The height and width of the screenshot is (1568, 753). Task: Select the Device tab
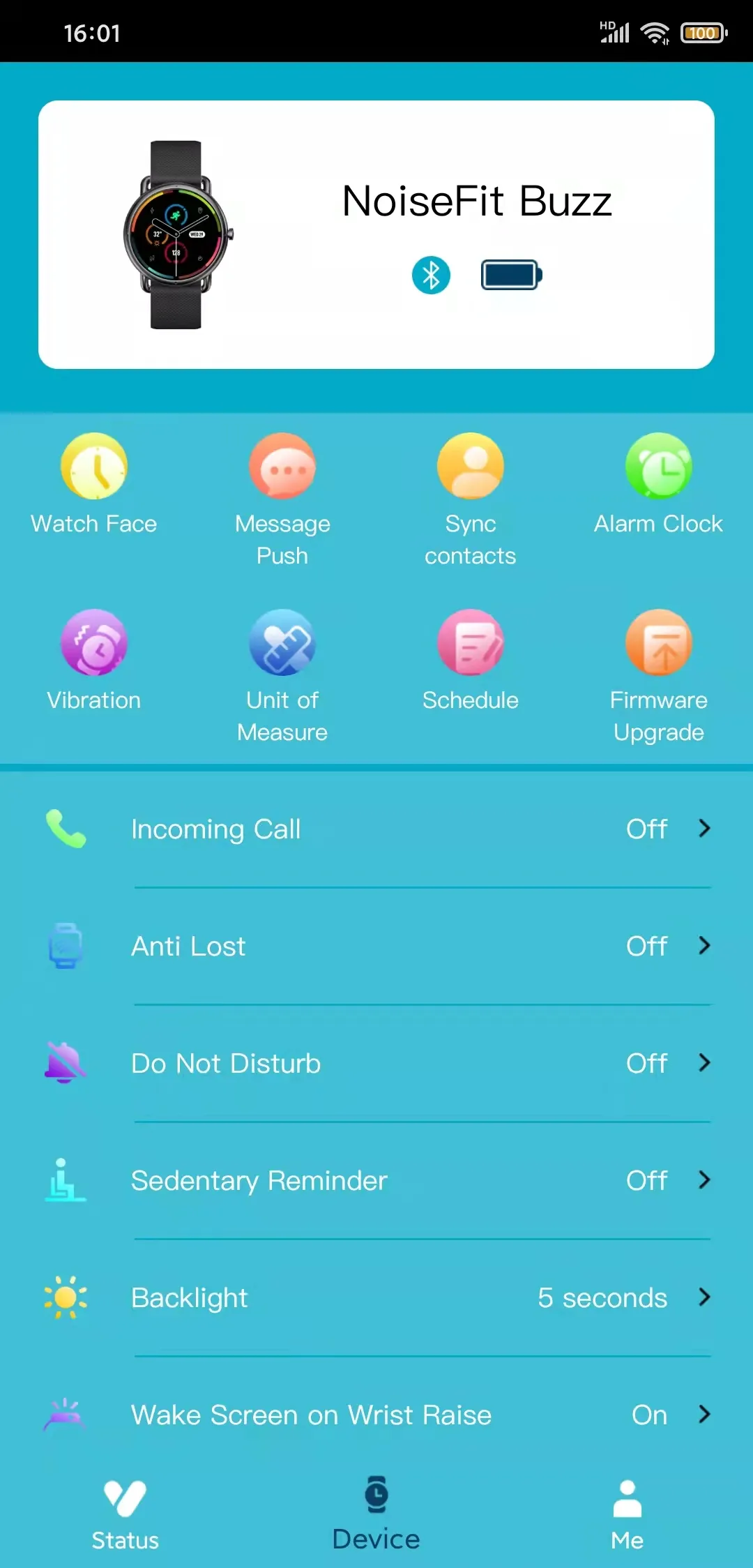point(376,1514)
